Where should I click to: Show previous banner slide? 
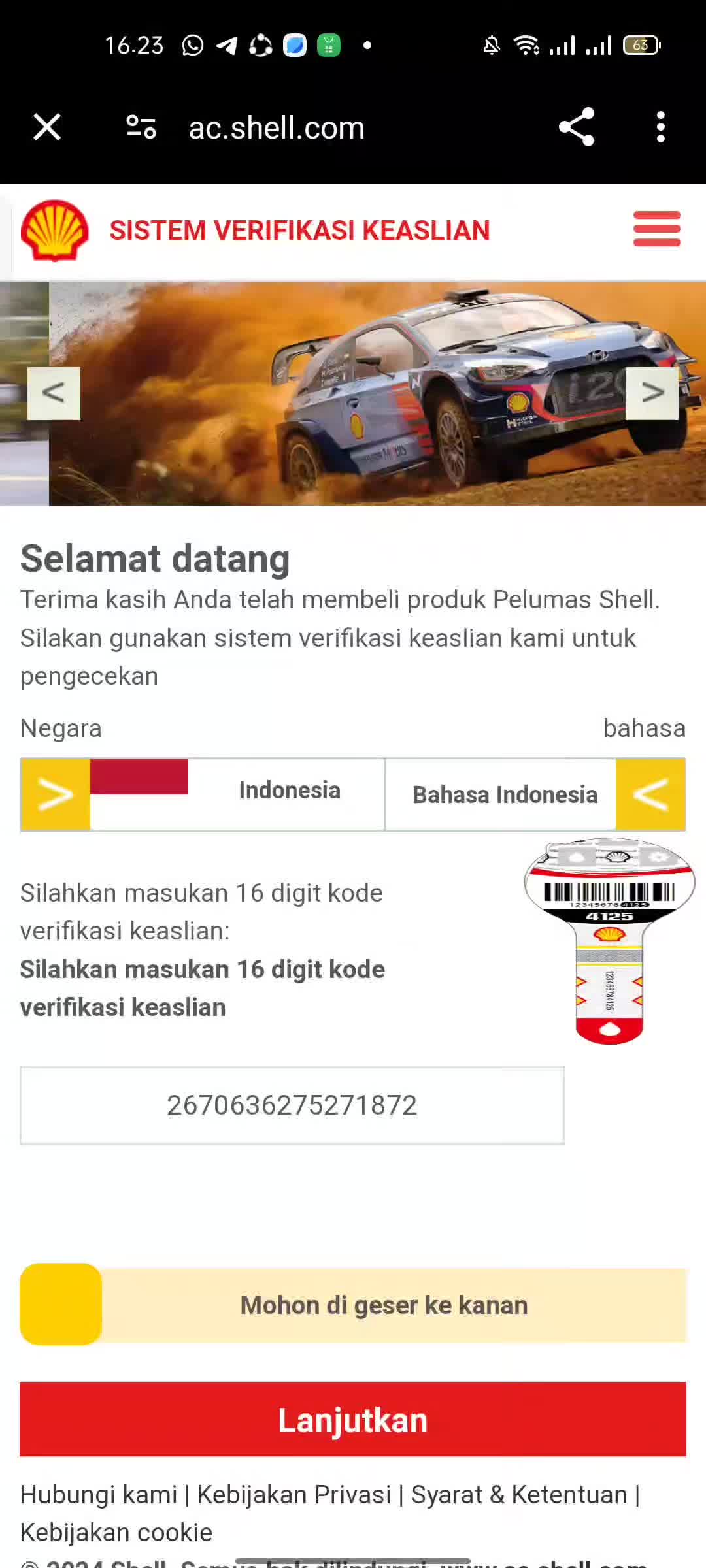54,393
